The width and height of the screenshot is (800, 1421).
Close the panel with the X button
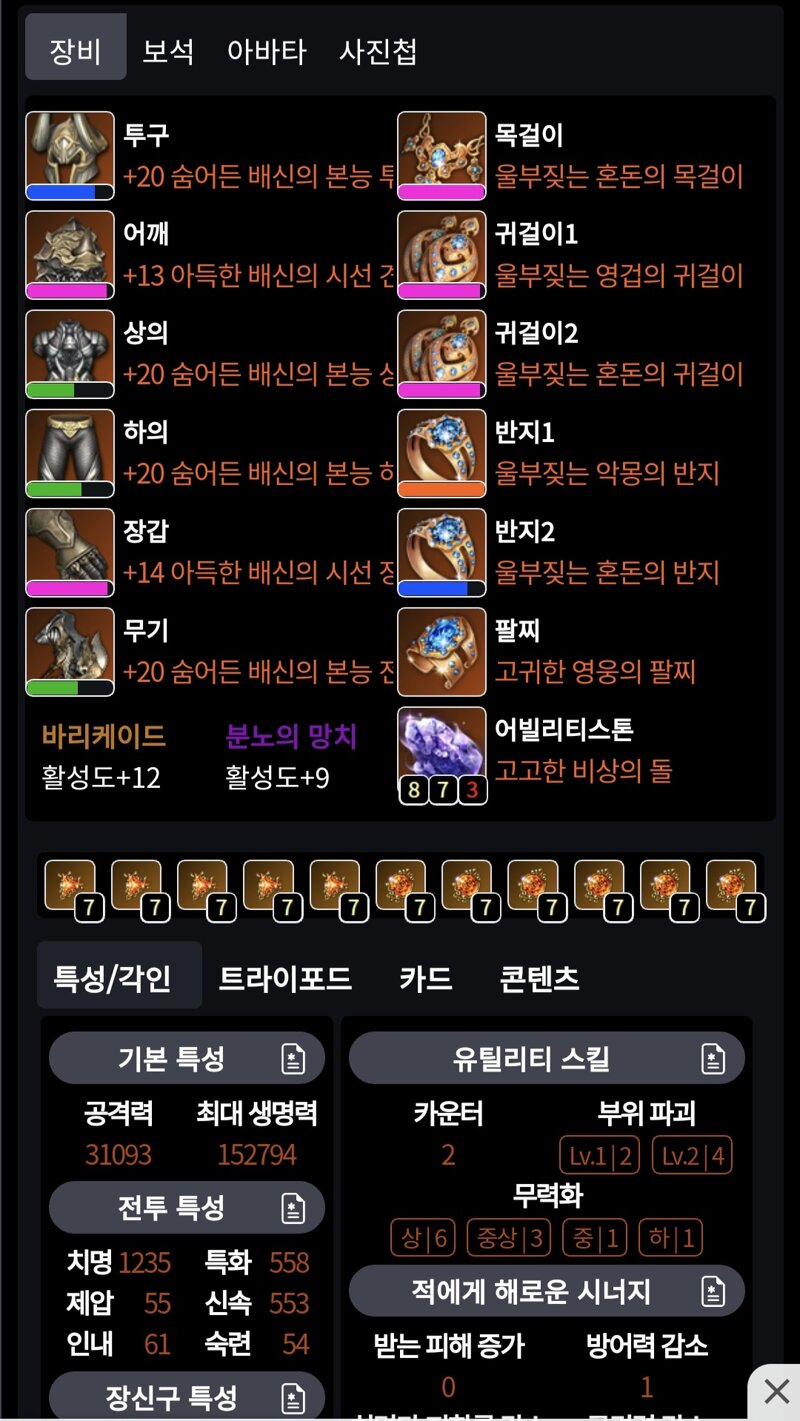click(x=776, y=1390)
